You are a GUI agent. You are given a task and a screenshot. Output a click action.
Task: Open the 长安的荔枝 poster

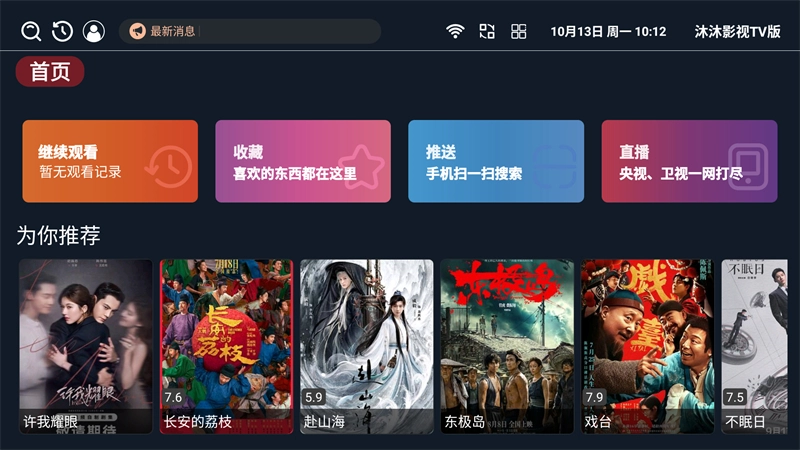227,346
